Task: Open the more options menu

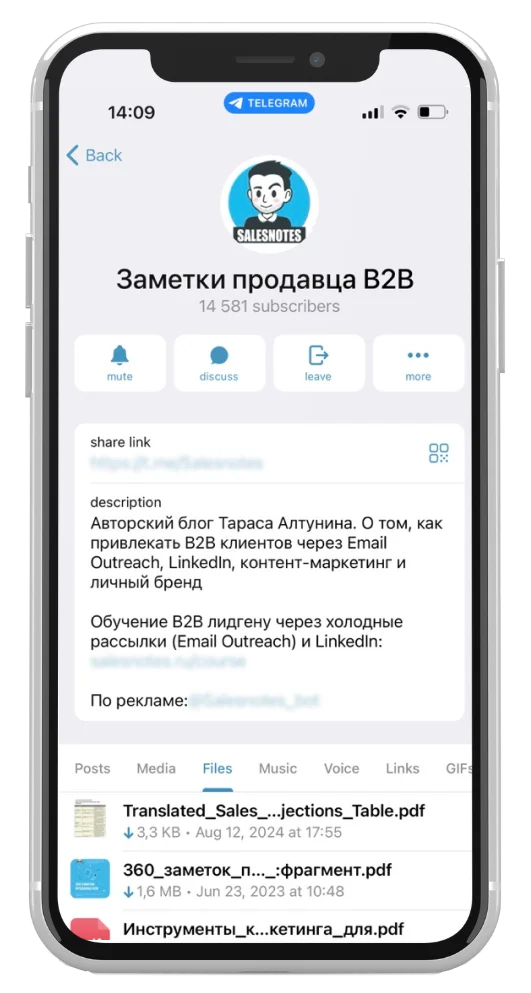Action: point(418,363)
